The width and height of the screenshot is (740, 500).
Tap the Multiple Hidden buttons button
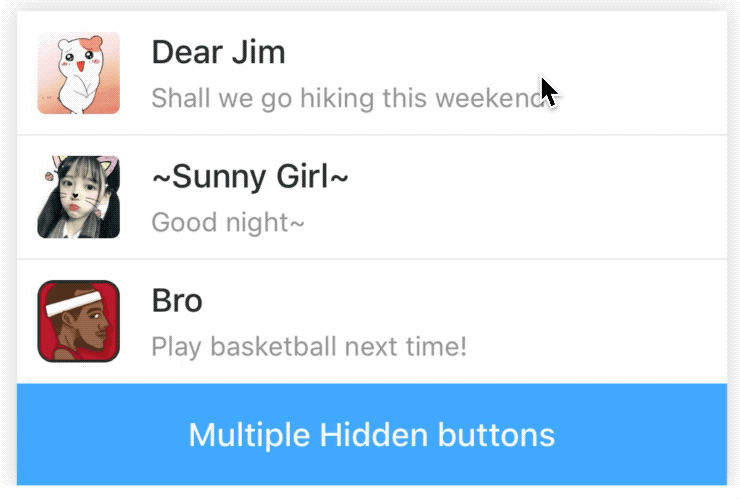click(x=371, y=435)
